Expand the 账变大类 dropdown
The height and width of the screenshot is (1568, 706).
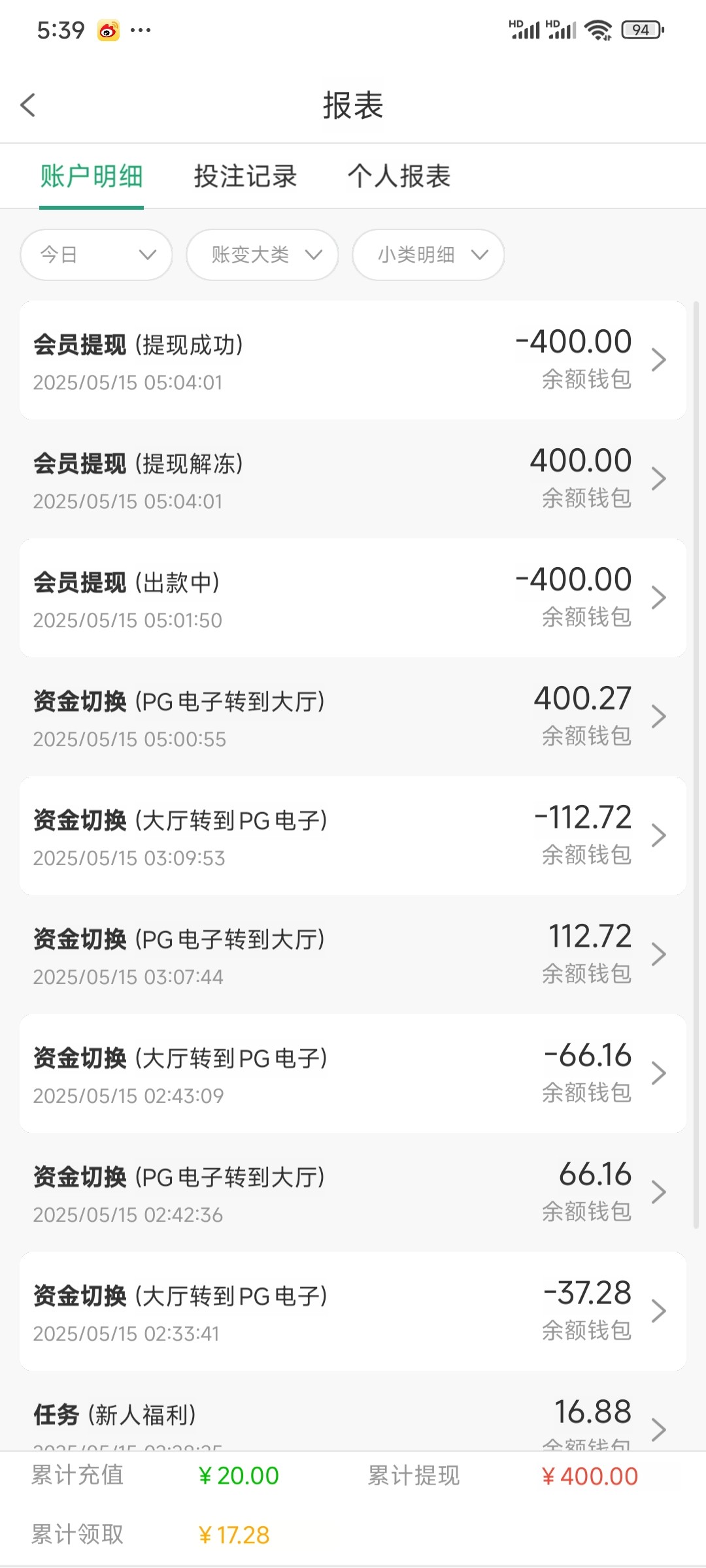click(x=262, y=255)
